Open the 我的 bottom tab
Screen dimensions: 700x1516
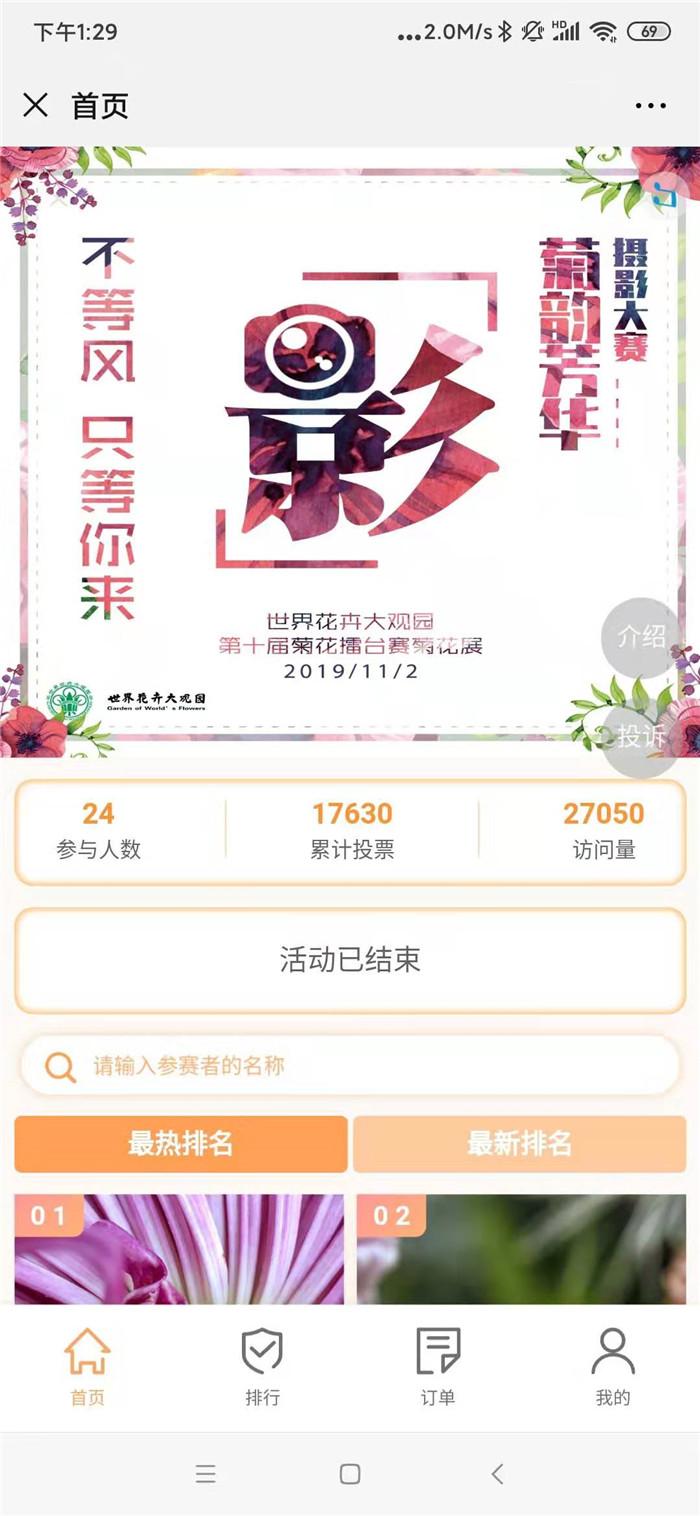pos(612,1366)
